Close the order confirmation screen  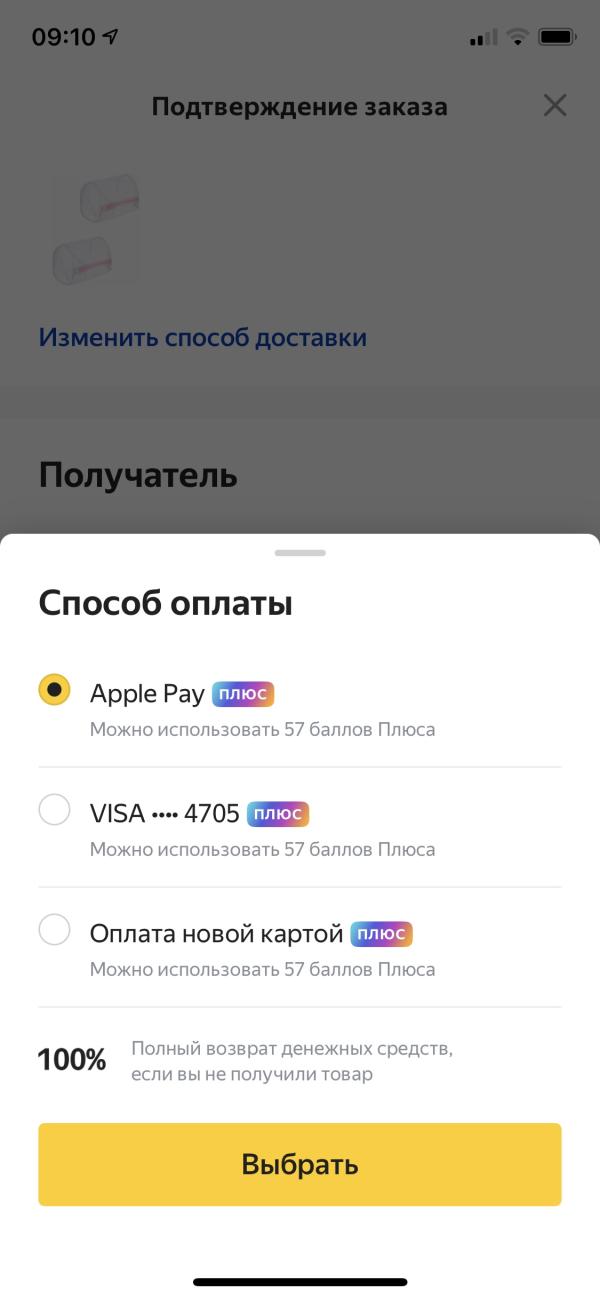click(x=555, y=105)
